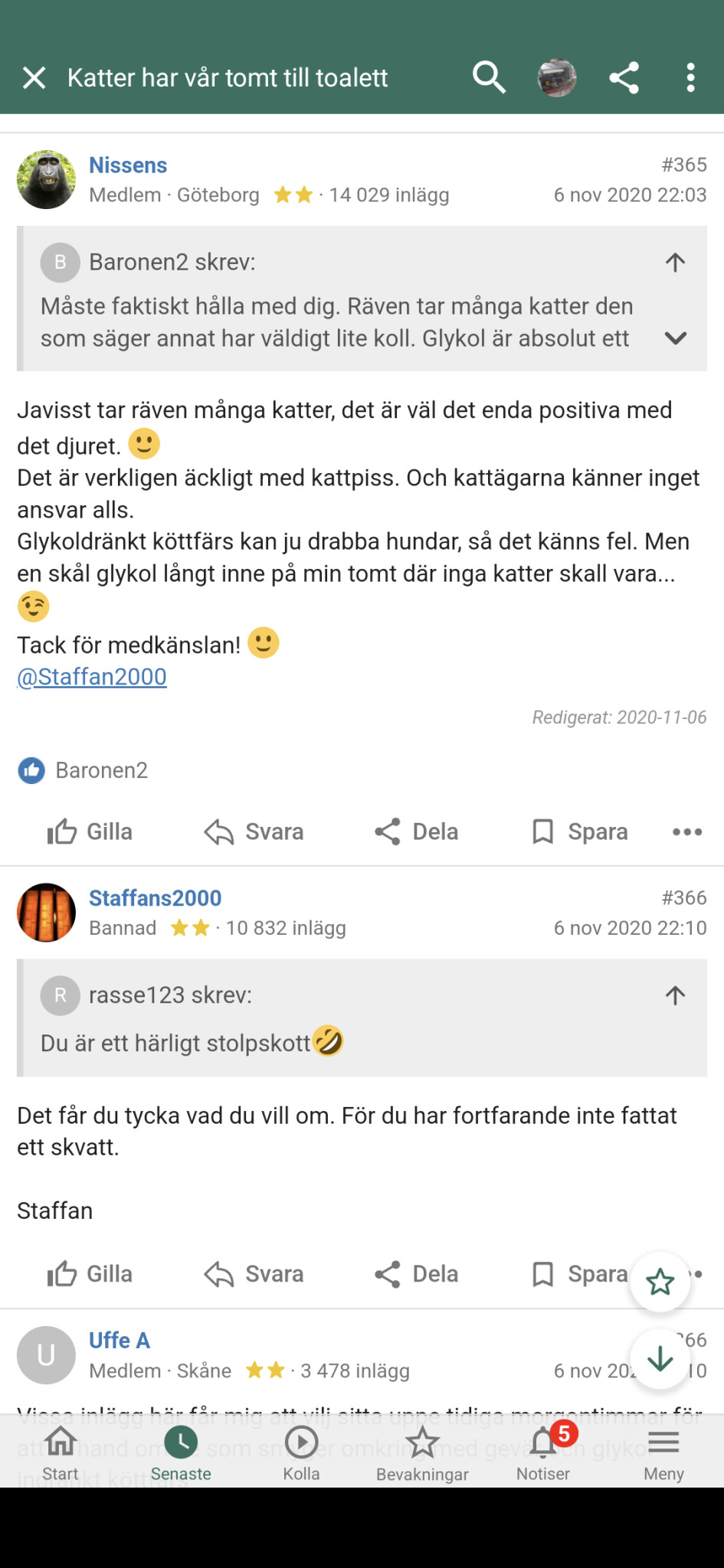
Task: Open Nissens' profile
Action: click(x=128, y=165)
